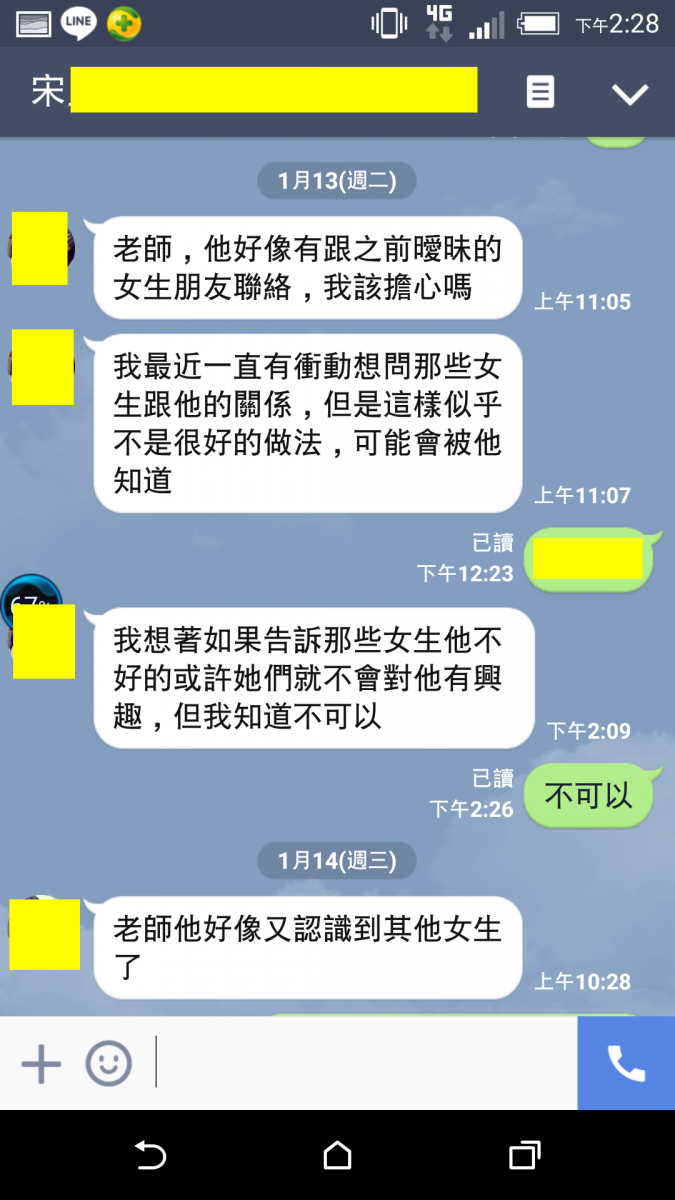Tap the plus attachment button
Screen dimensions: 675x1200
41,1064
